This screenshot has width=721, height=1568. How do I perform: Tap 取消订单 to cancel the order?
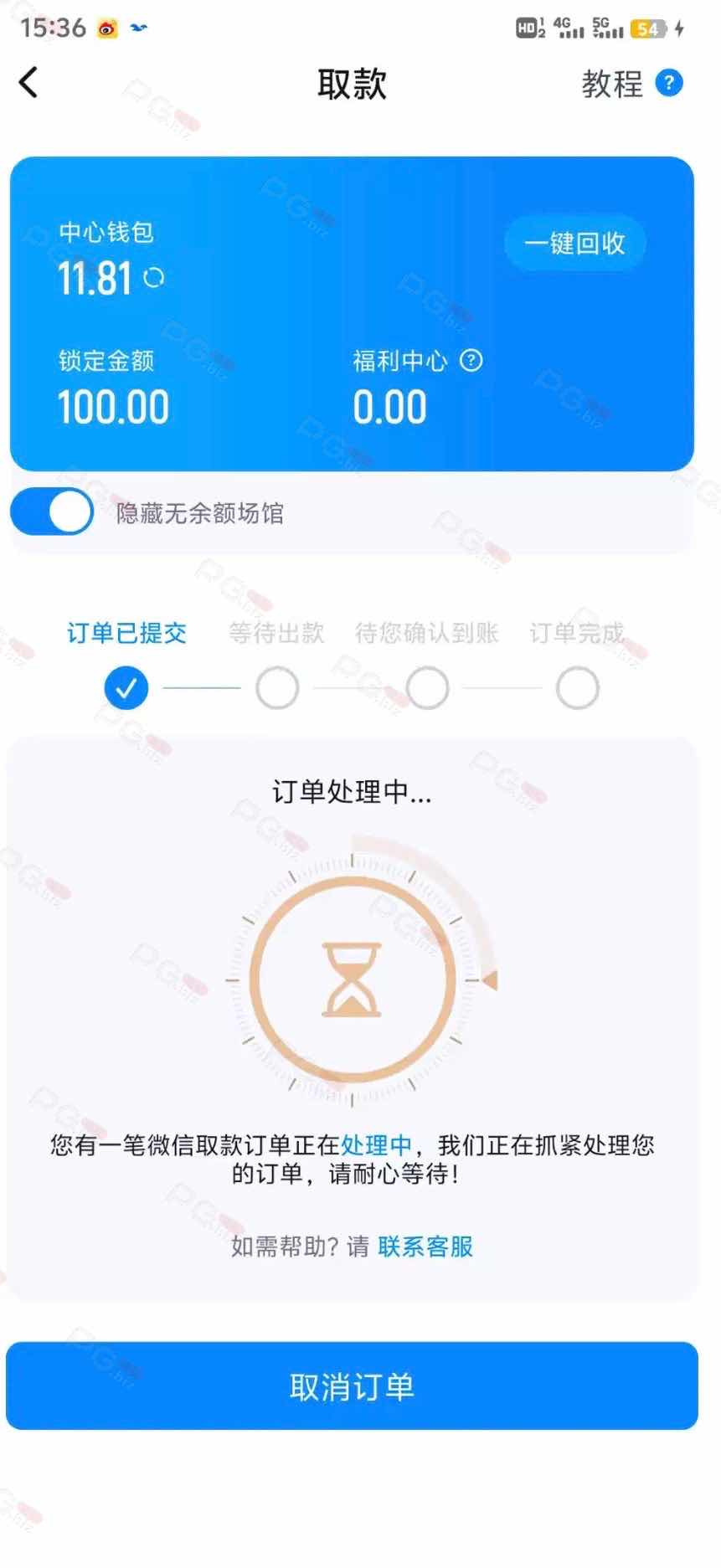pyautogui.click(x=352, y=1386)
